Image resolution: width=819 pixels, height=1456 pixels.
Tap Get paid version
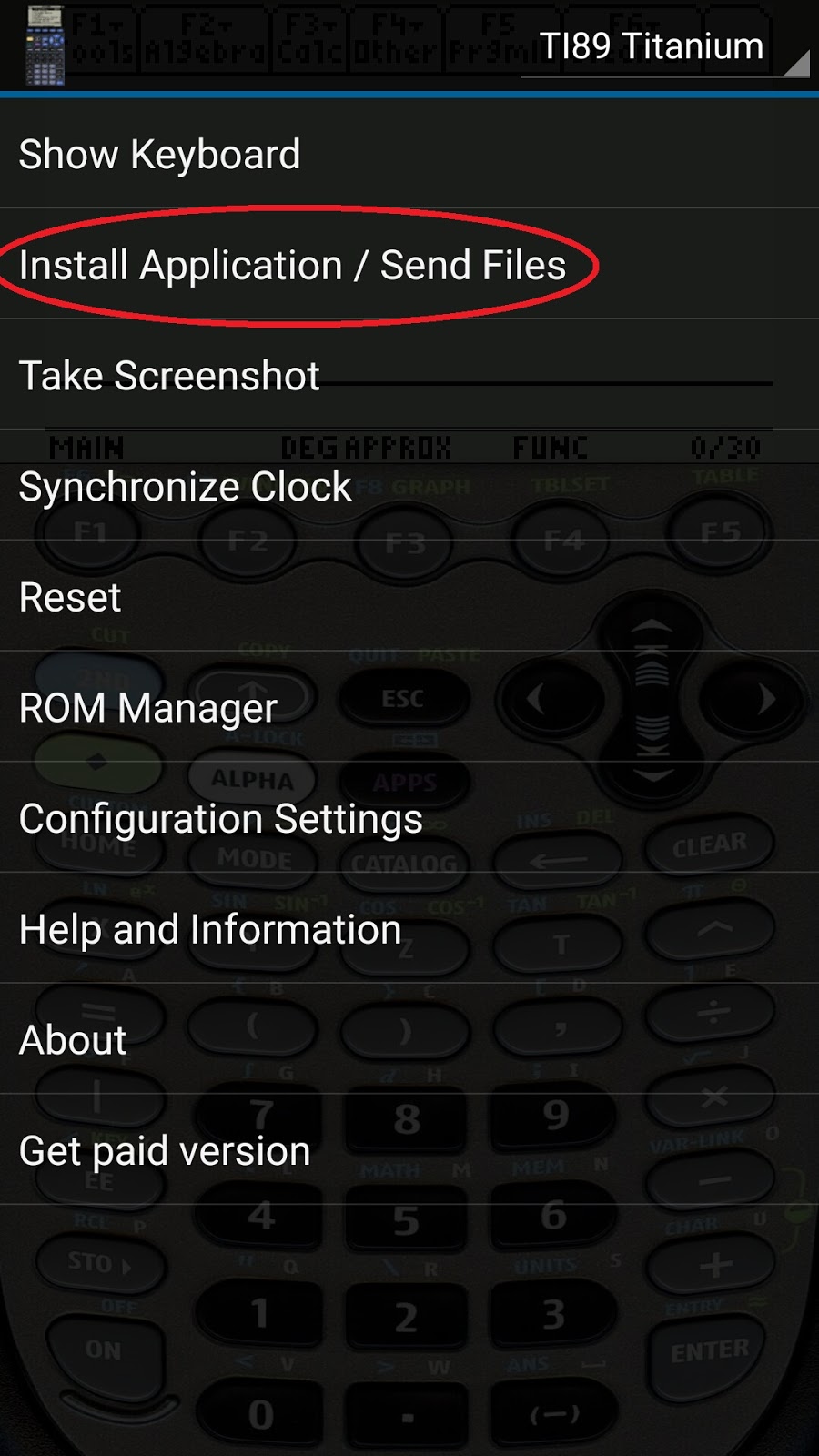(x=165, y=1151)
